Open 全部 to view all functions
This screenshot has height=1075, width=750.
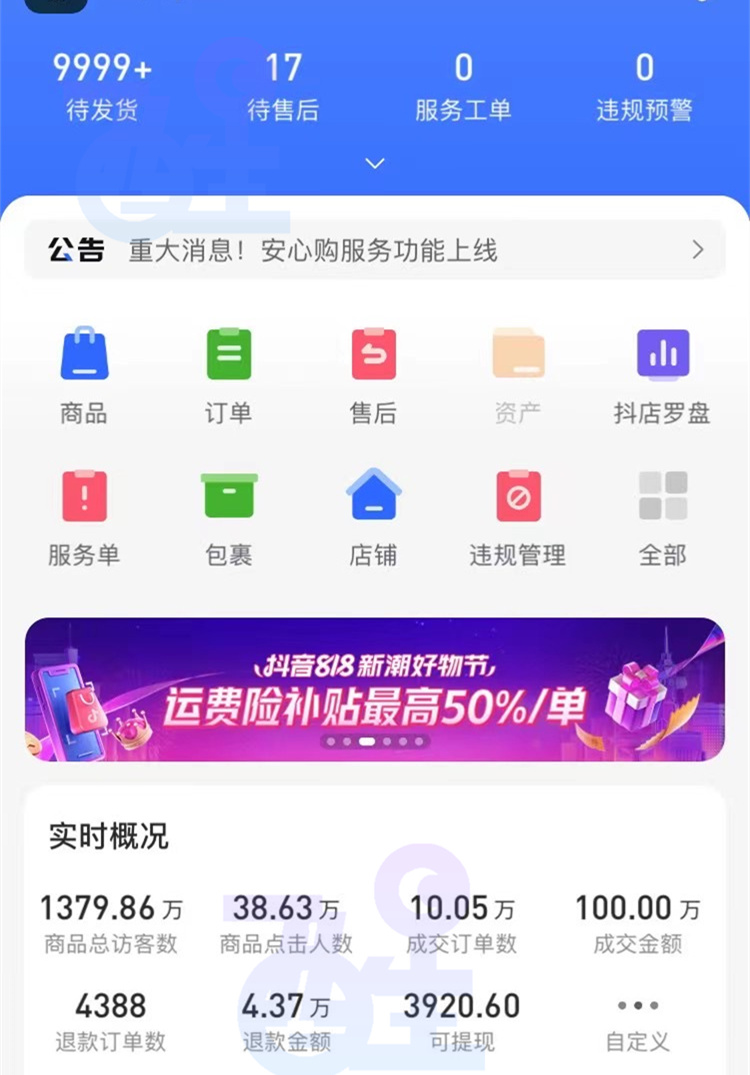(662, 518)
